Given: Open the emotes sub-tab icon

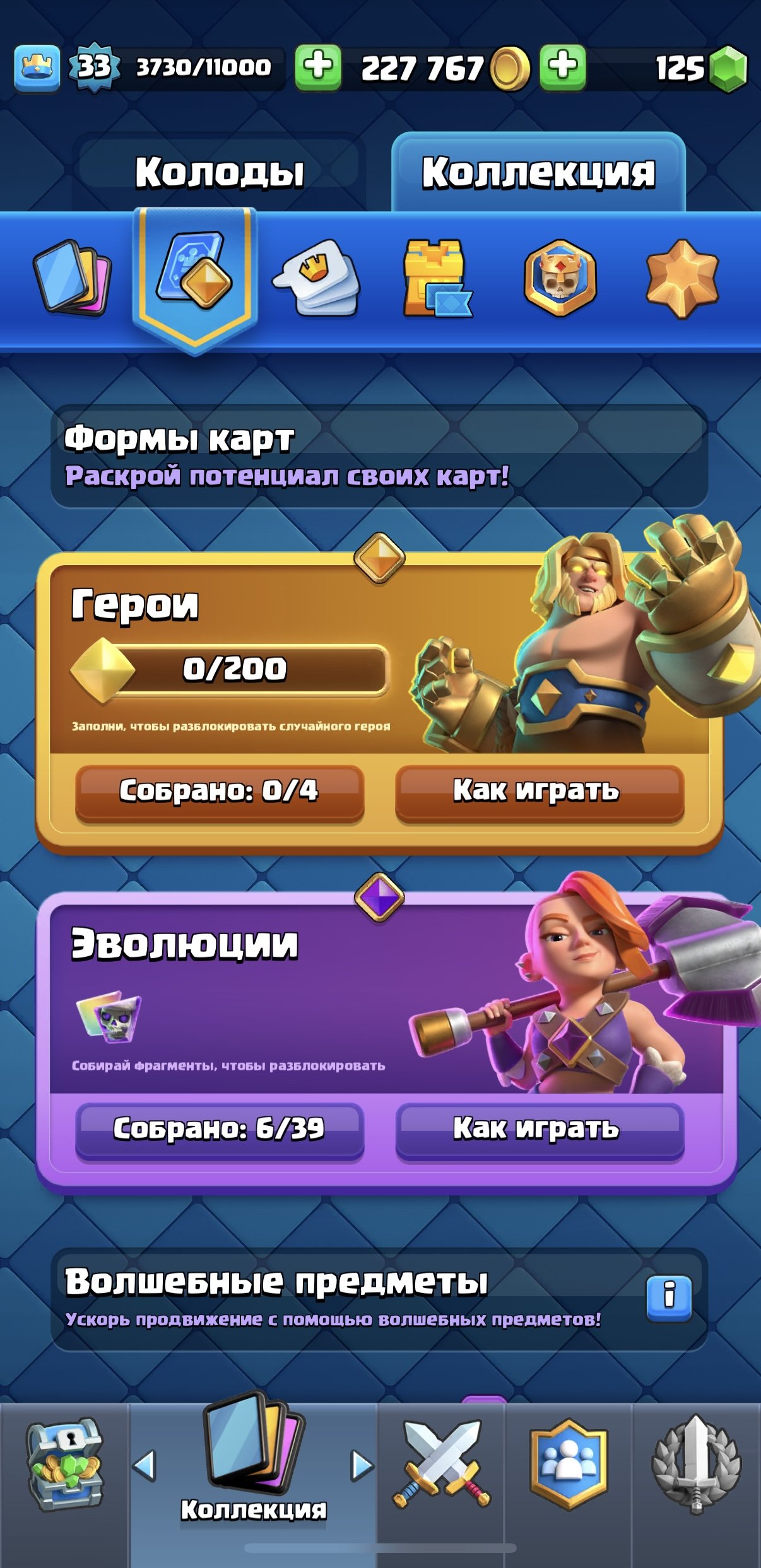Looking at the screenshot, I should pyautogui.click(x=317, y=278).
